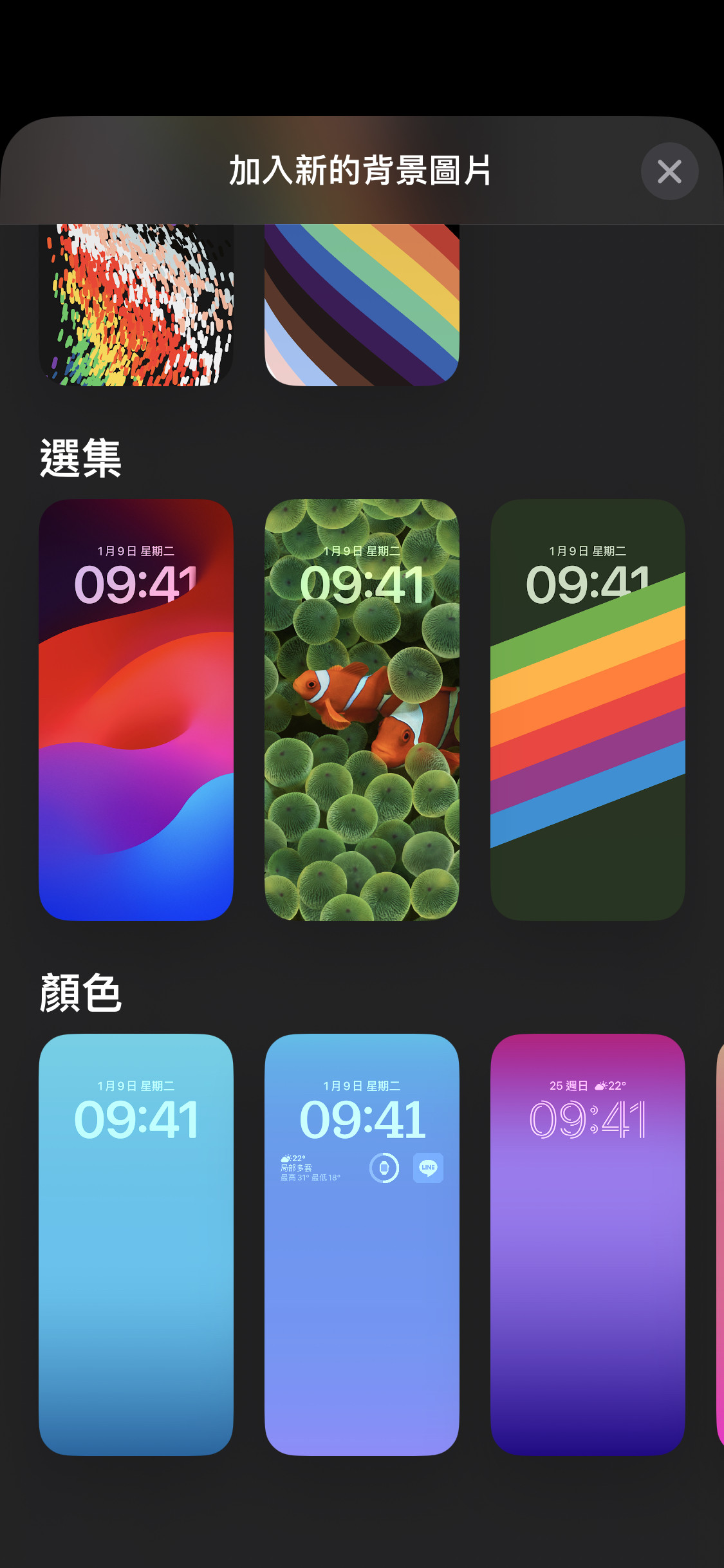Select the colorful brush-stroke Pride wallpaper

click(x=136, y=304)
